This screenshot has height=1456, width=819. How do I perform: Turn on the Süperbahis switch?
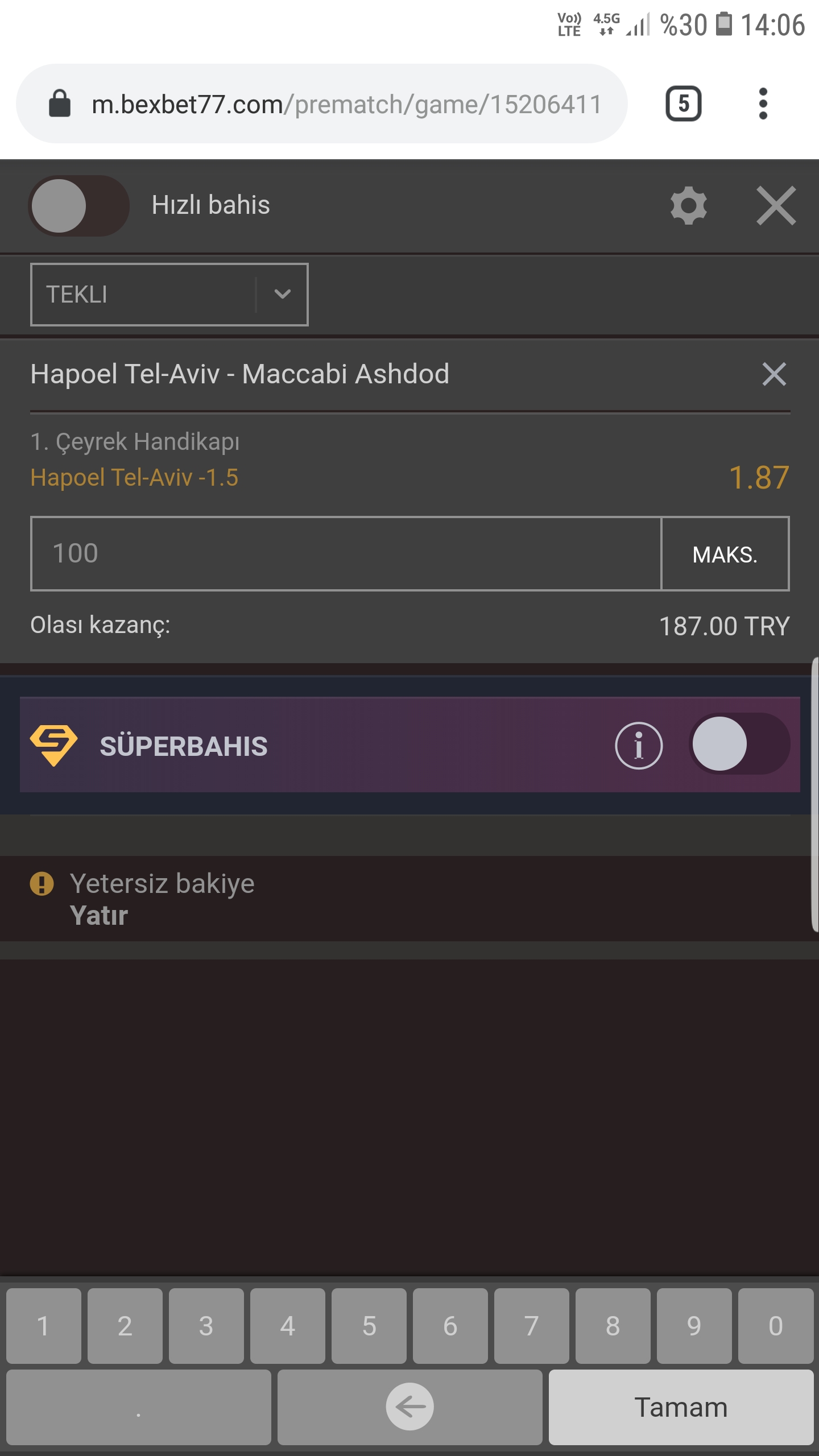pos(739,744)
